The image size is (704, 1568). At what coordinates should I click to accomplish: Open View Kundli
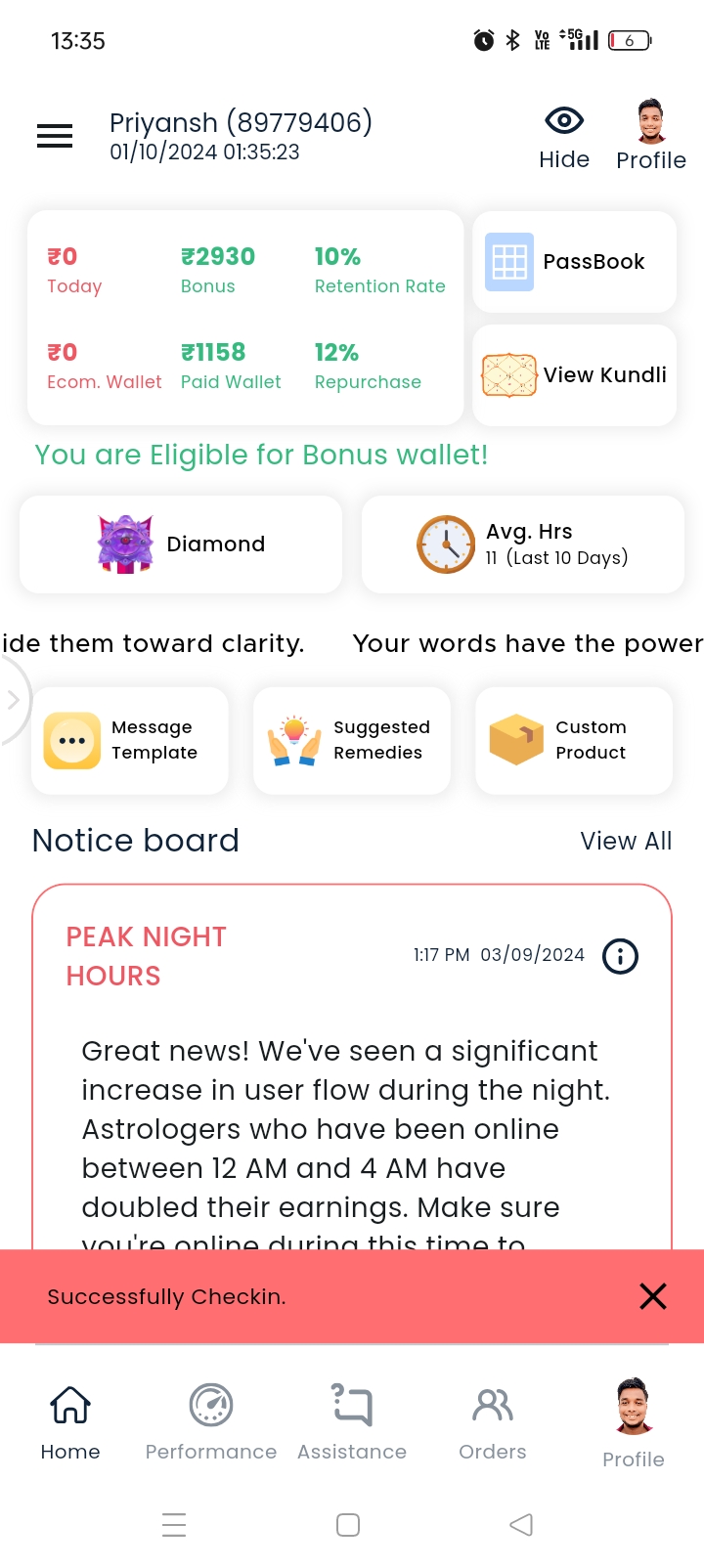click(575, 375)
